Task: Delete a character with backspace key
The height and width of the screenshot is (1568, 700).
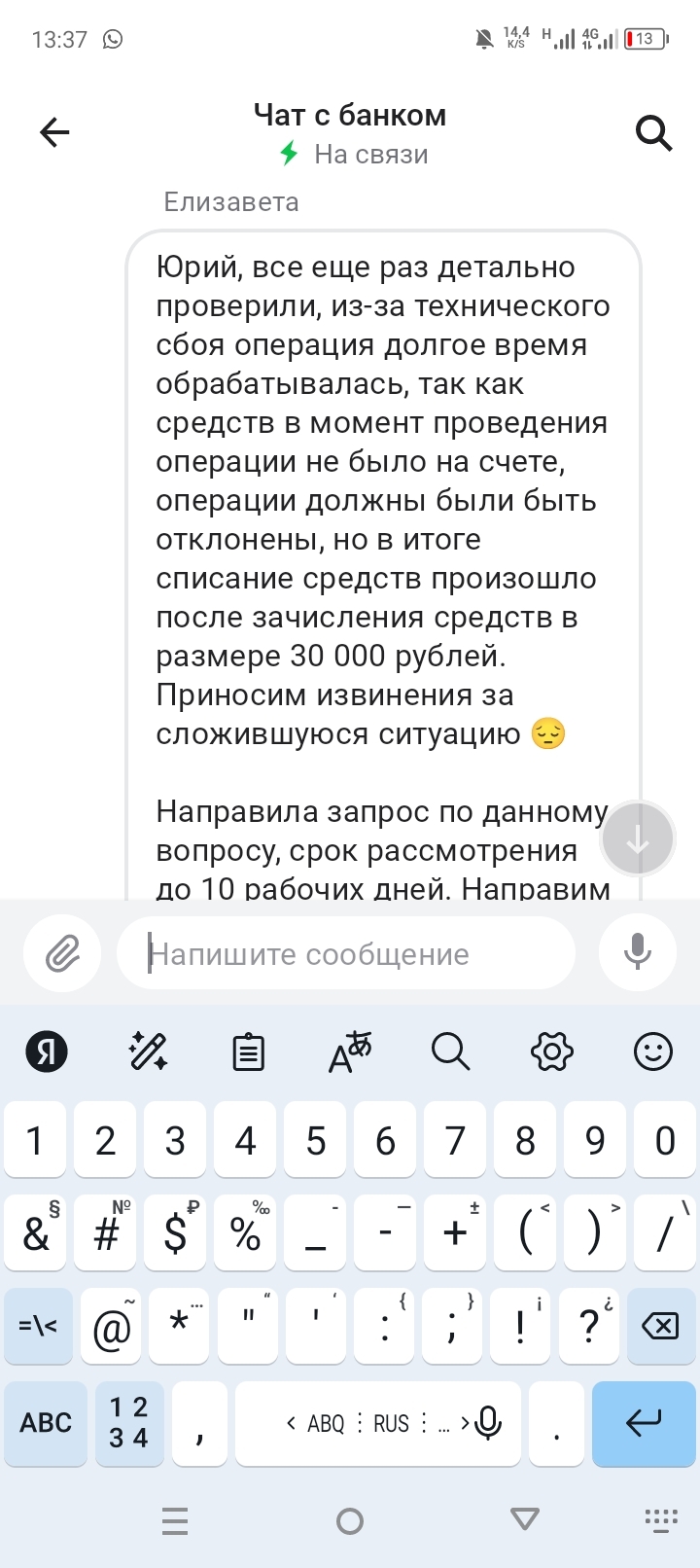Action: coord(661,1326)
